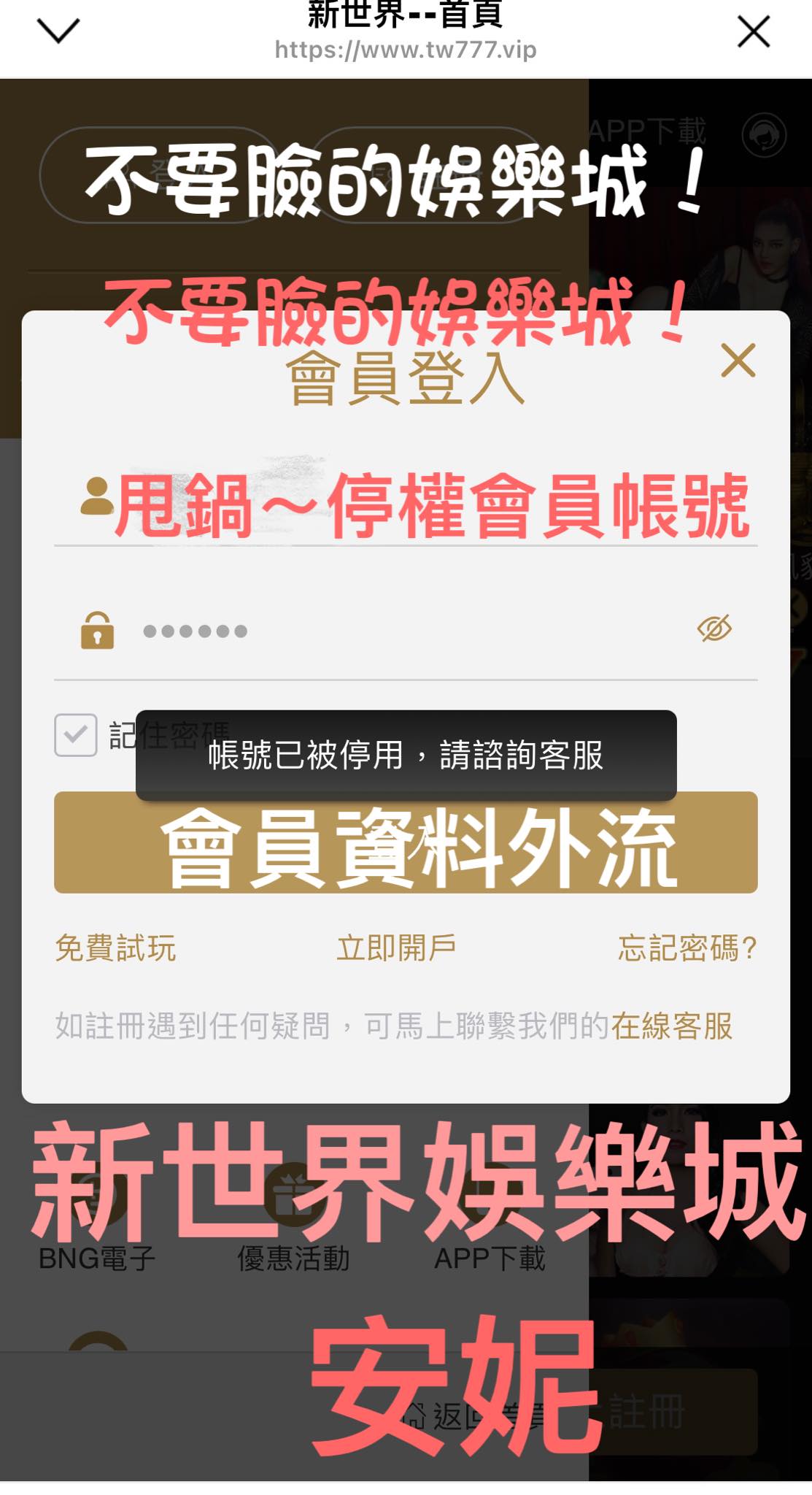This screenshot has height=1495, width=812.
Task: Open the 忘記密碼? link
Action: tap(687, 948)
